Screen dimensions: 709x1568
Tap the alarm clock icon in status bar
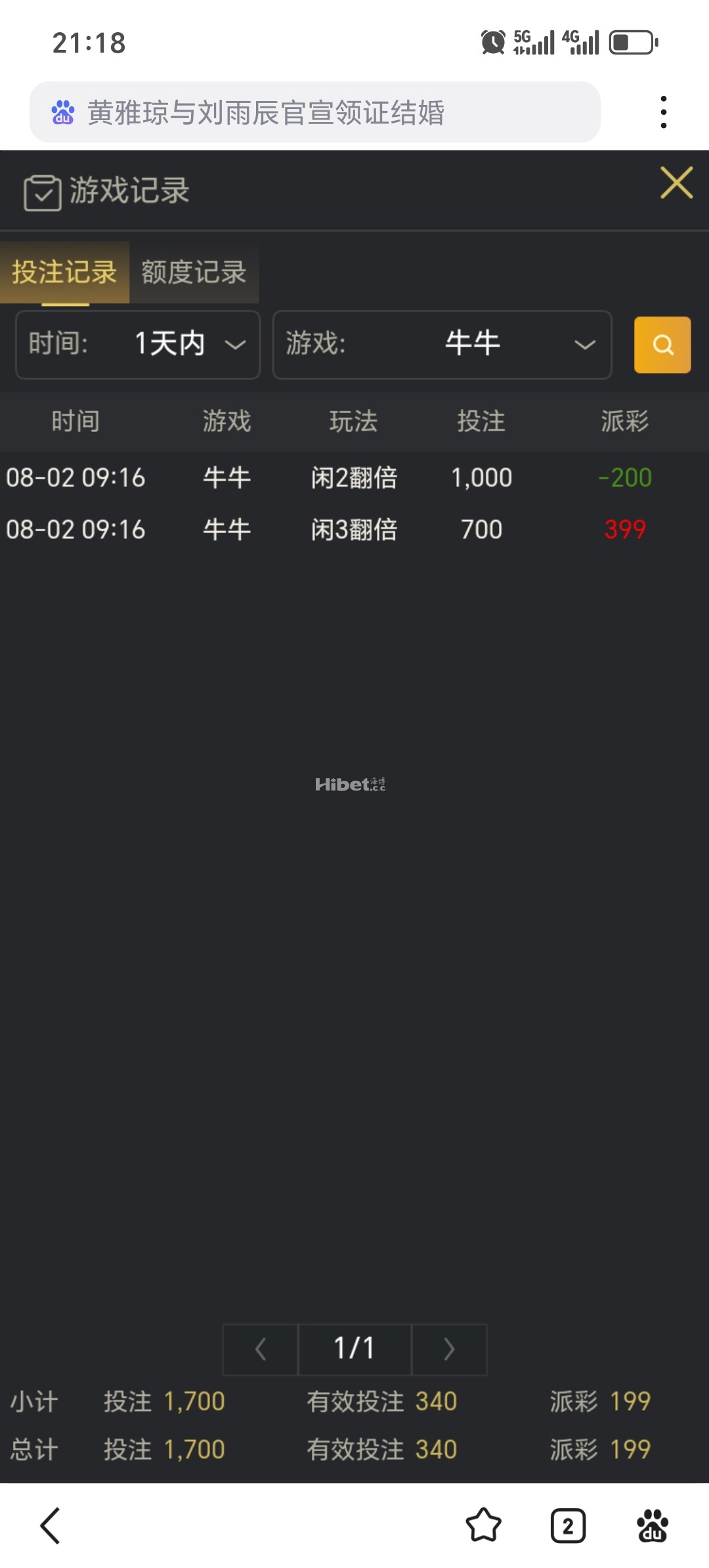tap(493, 41)
